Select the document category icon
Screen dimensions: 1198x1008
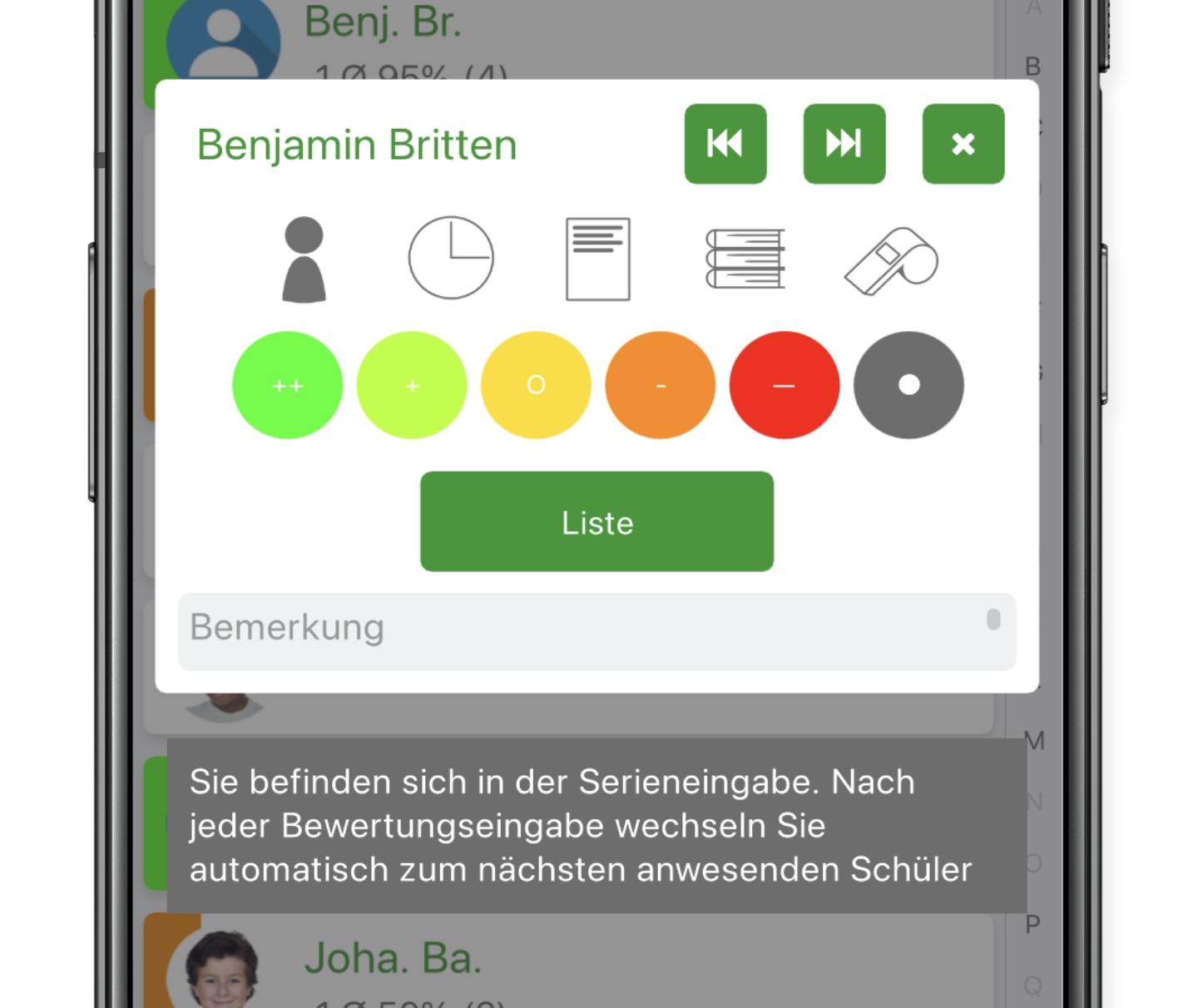click(597, 259)
